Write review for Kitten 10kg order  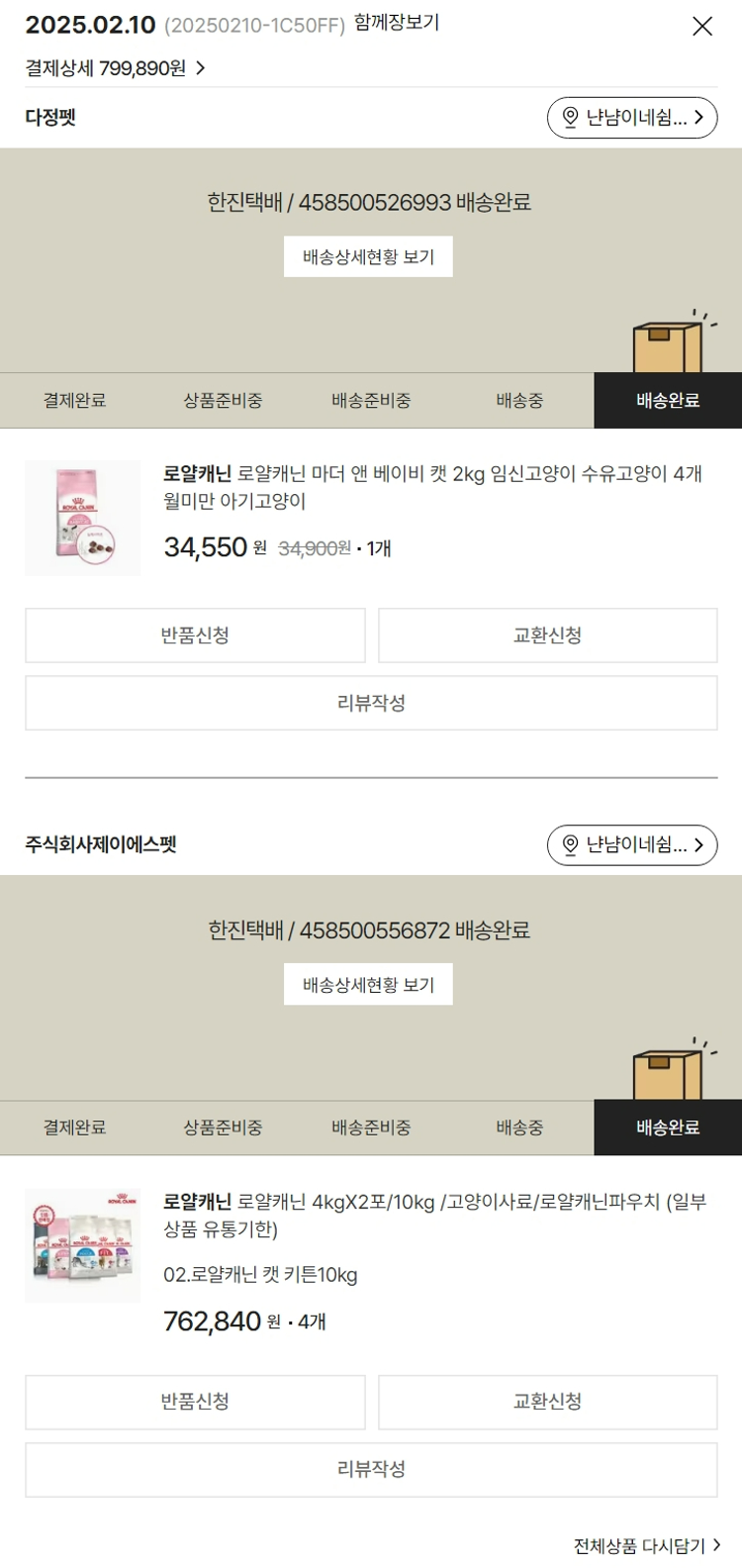point(371,1469)
